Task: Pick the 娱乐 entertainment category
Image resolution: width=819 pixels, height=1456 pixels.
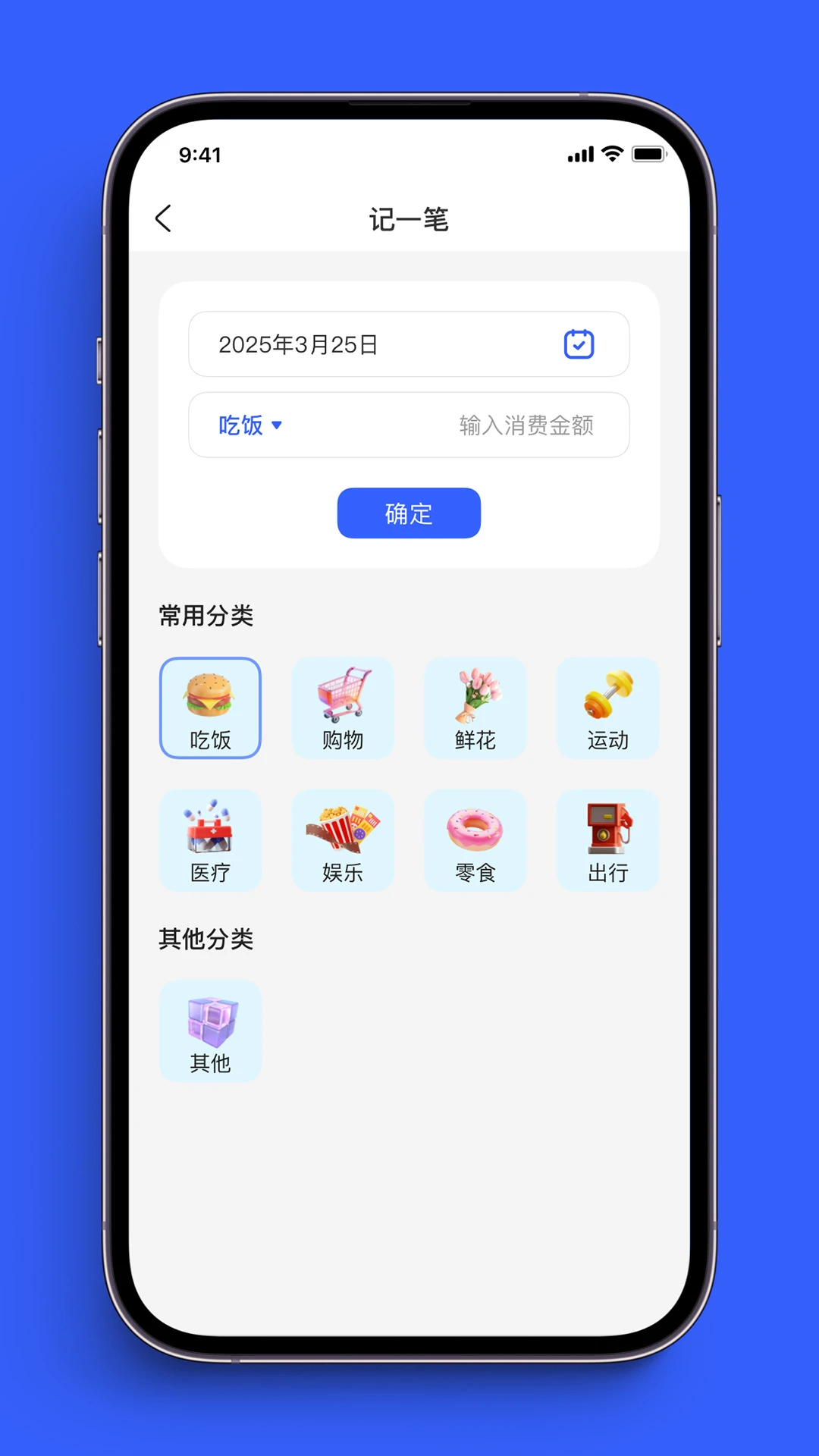Action: click(x=343, y=840)
